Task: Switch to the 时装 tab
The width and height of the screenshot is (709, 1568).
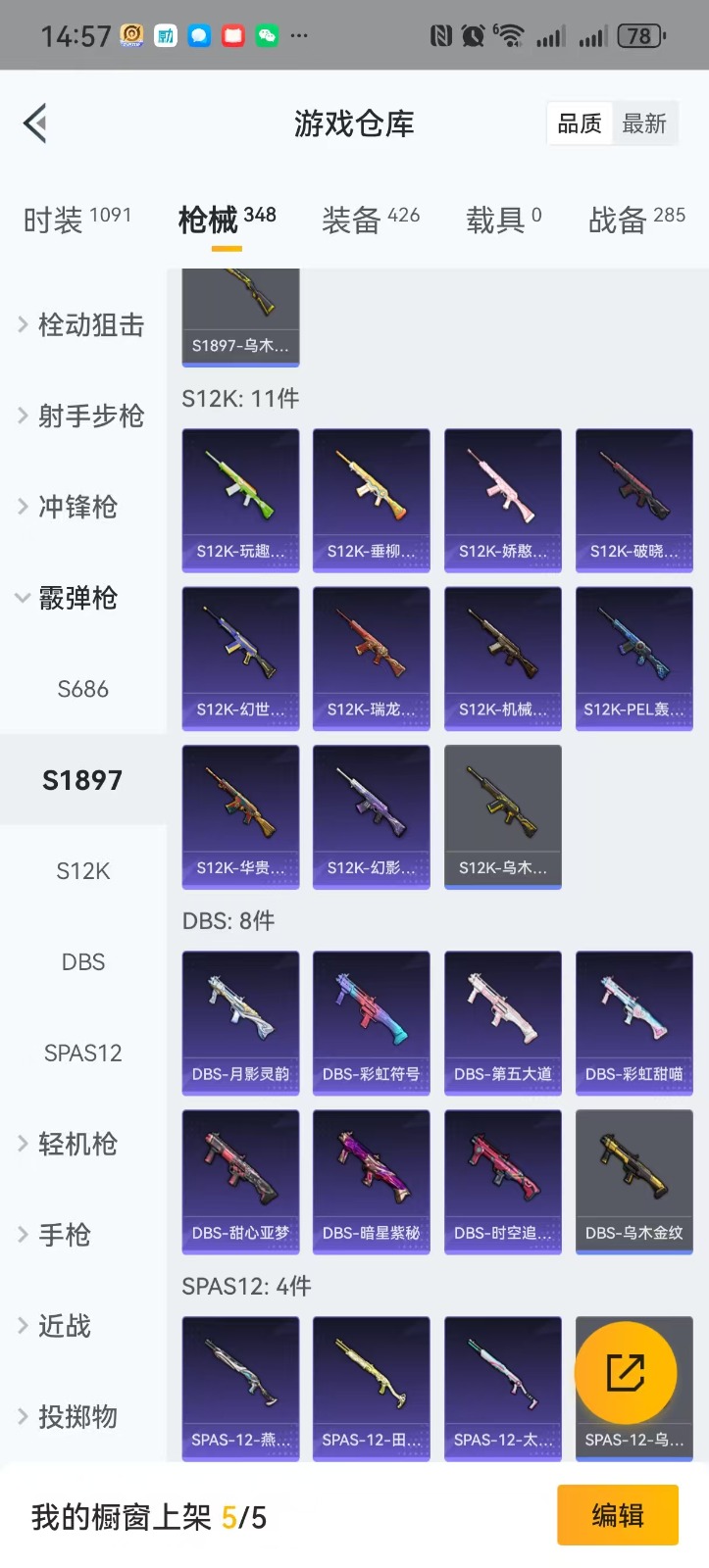Action: pos(76,220)
